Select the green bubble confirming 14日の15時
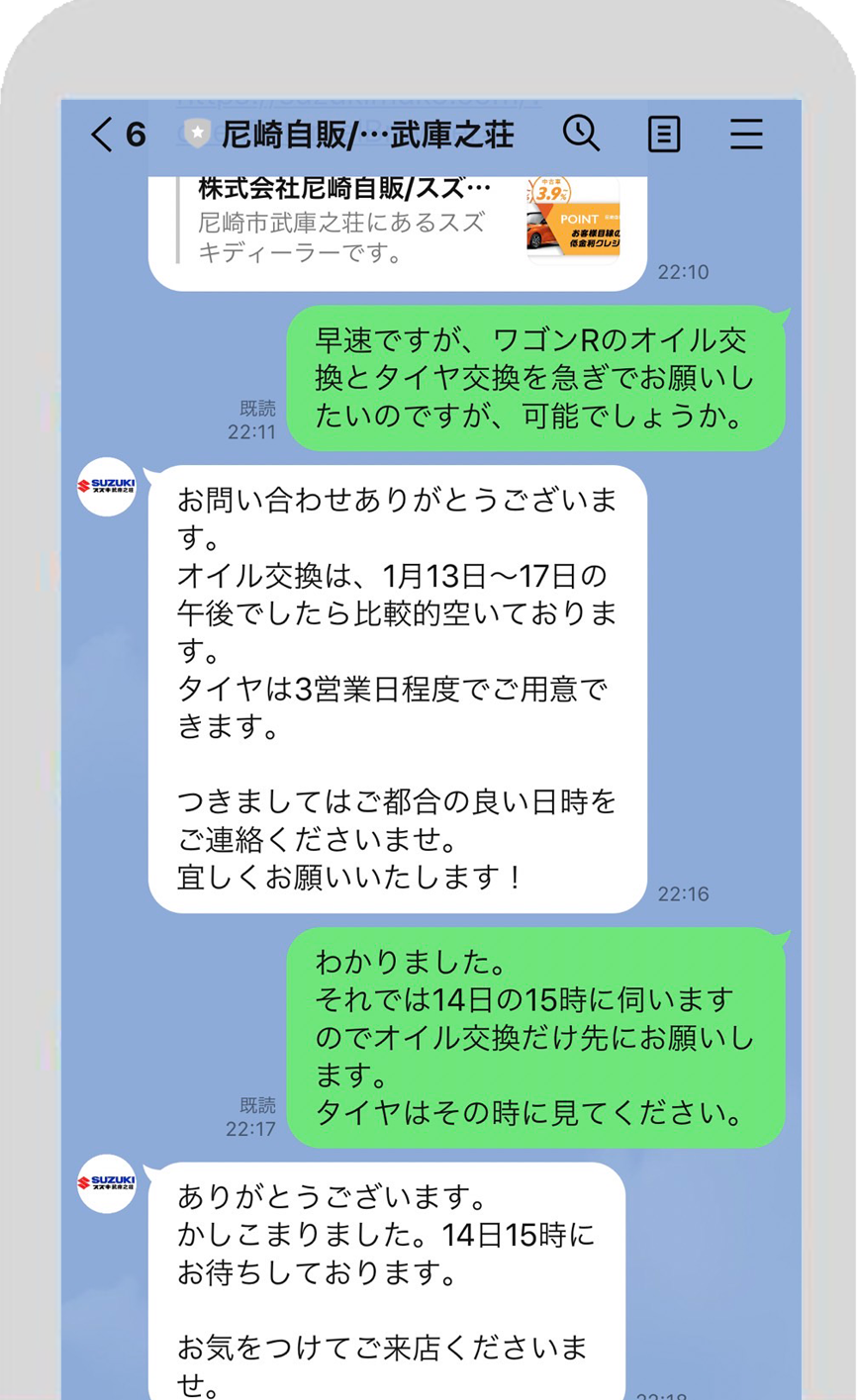This screenshot has width=858, height=1400. pos(534,1037)
